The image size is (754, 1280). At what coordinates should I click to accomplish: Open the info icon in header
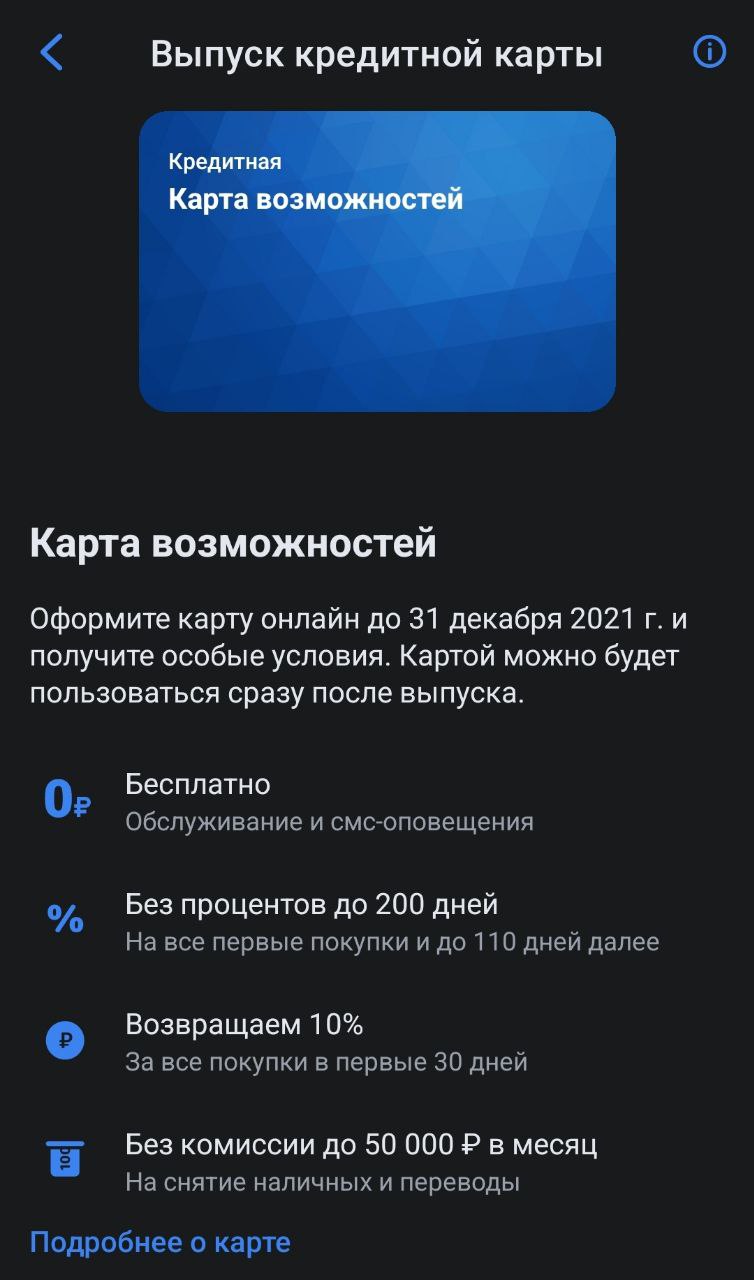coord(709,52)
